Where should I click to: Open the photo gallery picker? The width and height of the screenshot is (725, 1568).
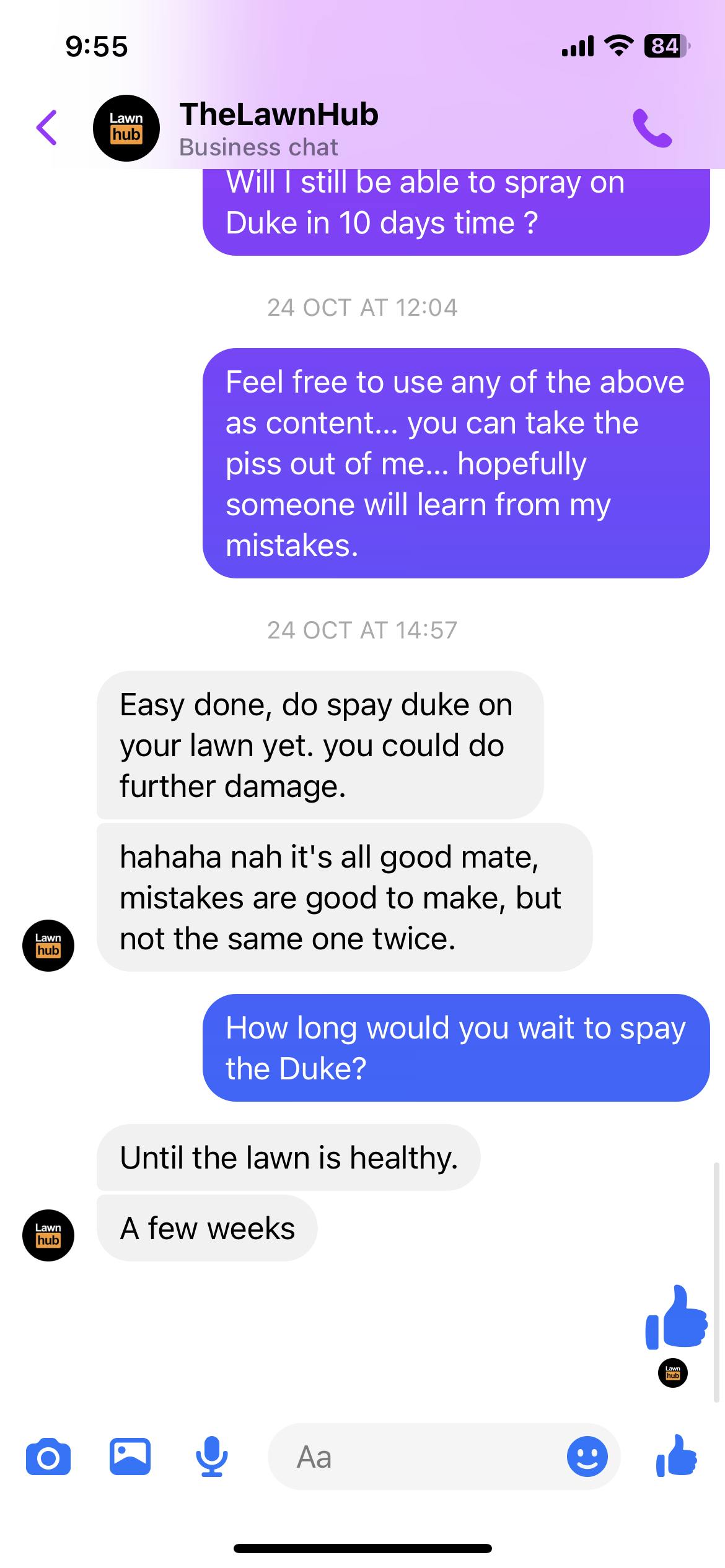130,1457
